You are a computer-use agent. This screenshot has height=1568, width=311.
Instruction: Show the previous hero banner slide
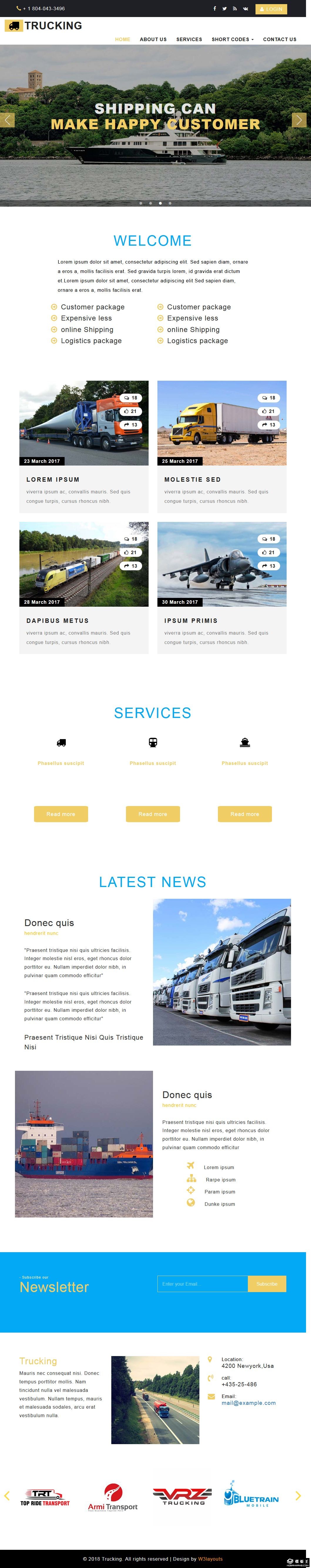[x=7, y=120]
